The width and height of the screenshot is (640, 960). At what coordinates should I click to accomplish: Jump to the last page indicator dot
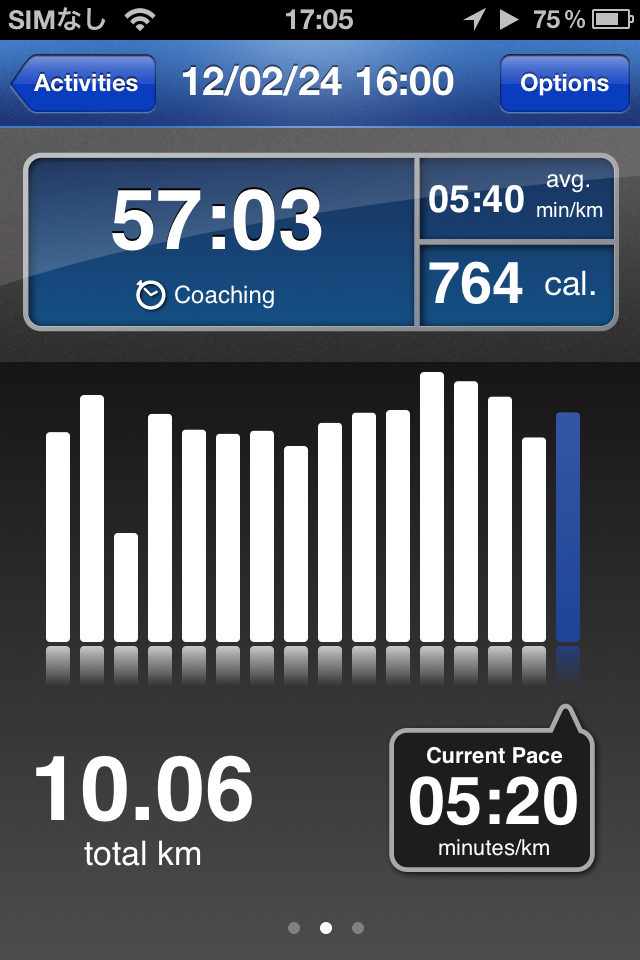click(358, 928)
